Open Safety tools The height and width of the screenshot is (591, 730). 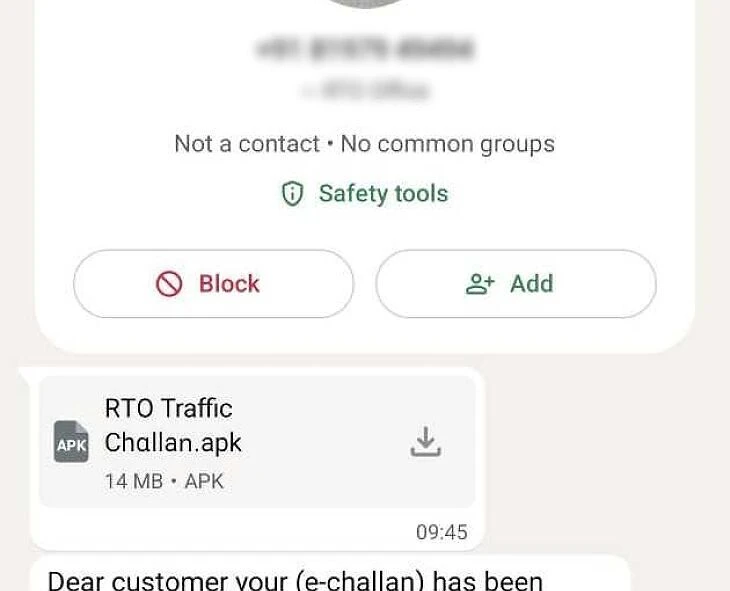click(365, 194)
